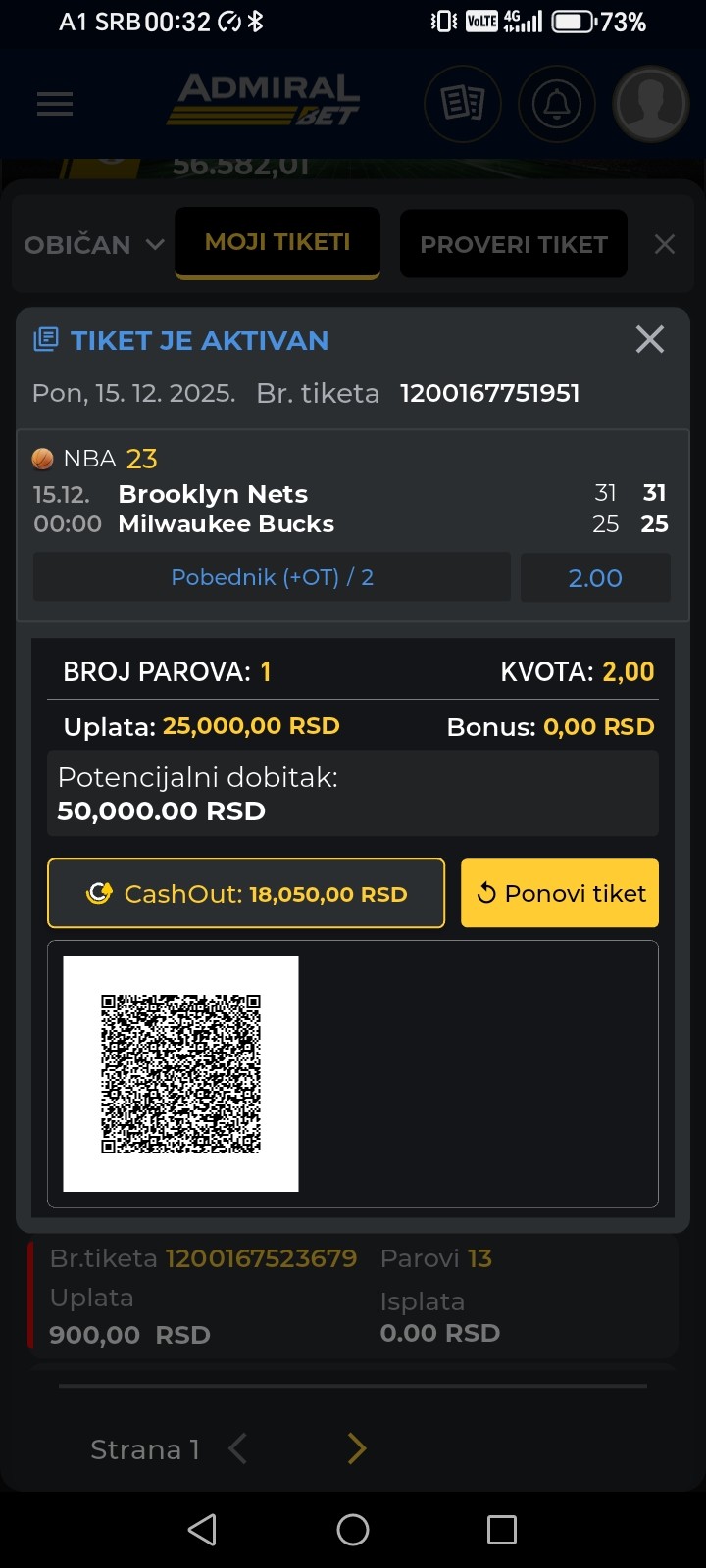Open the notifications bell

click(x=557, y=104)
